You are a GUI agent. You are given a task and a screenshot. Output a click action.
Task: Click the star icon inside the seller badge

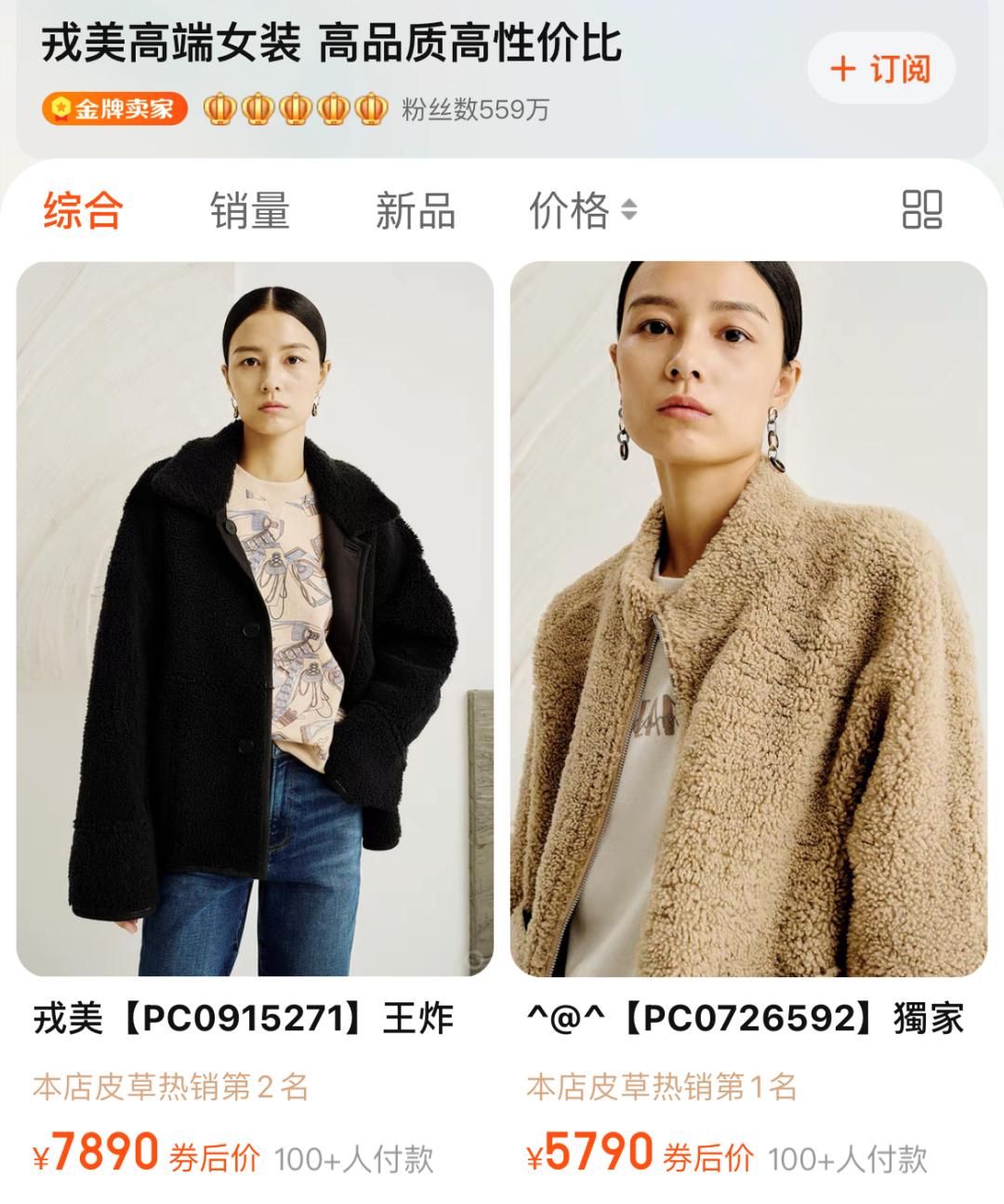click(61, 109)
